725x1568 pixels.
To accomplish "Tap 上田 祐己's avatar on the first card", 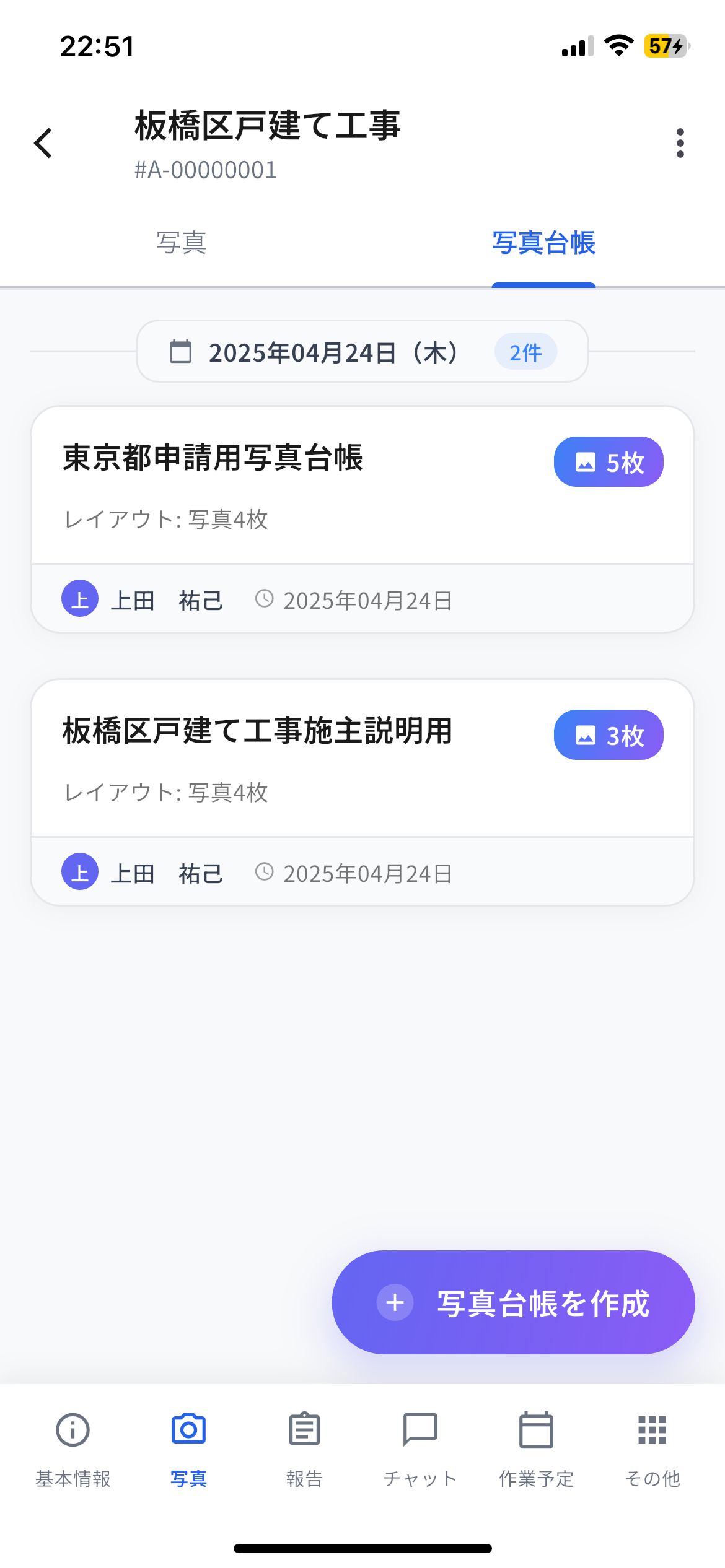I will [79, 599].
